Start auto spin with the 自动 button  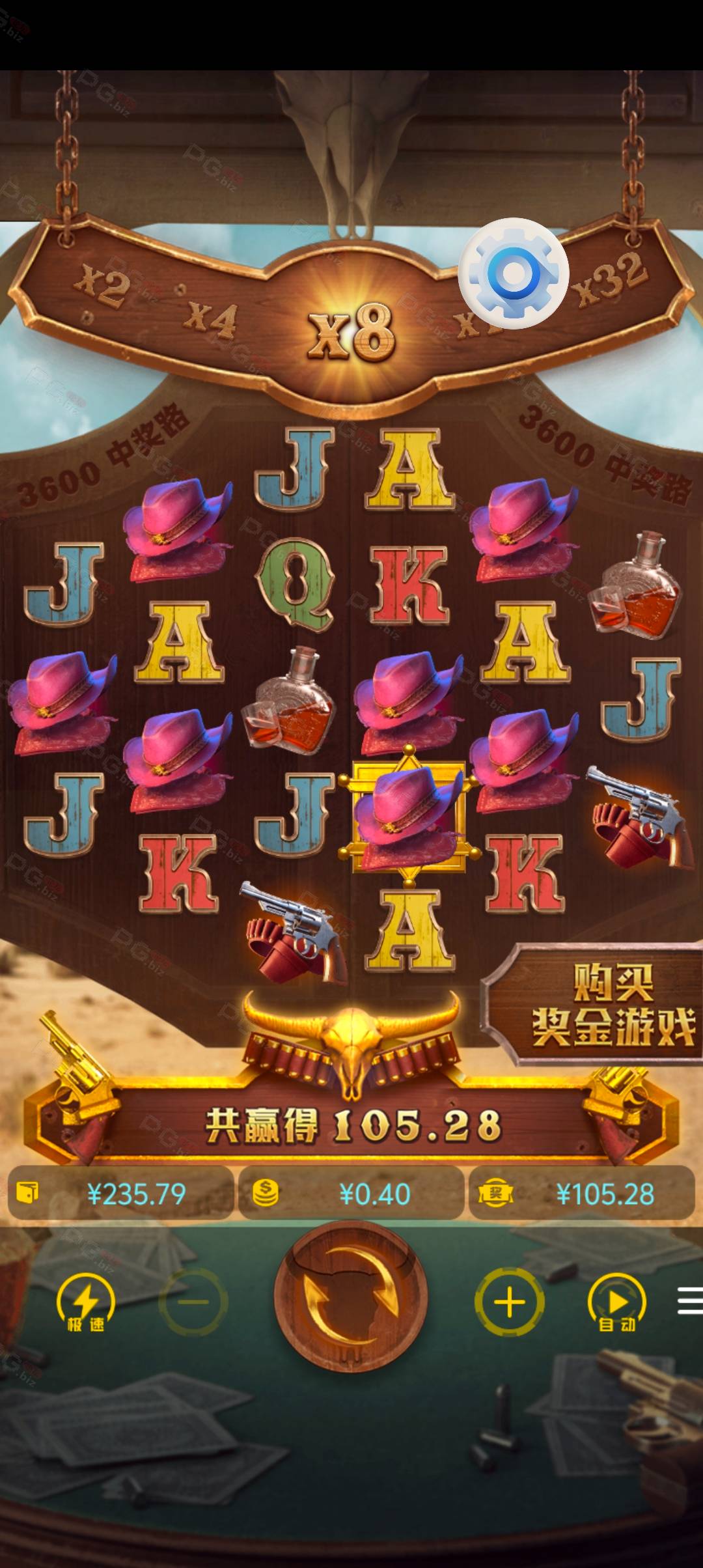pos(616,1302)
